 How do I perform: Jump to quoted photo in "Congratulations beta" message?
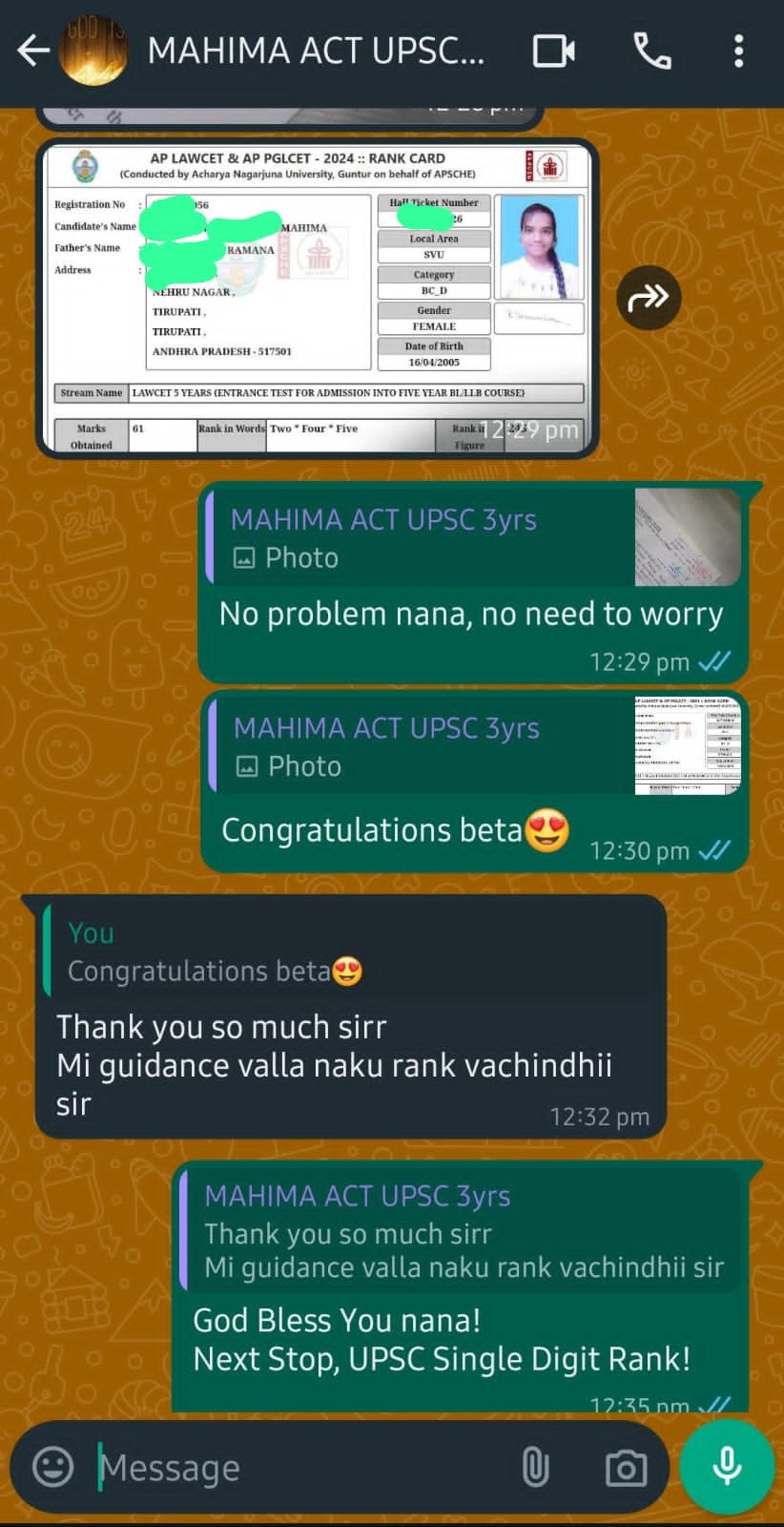474,747
